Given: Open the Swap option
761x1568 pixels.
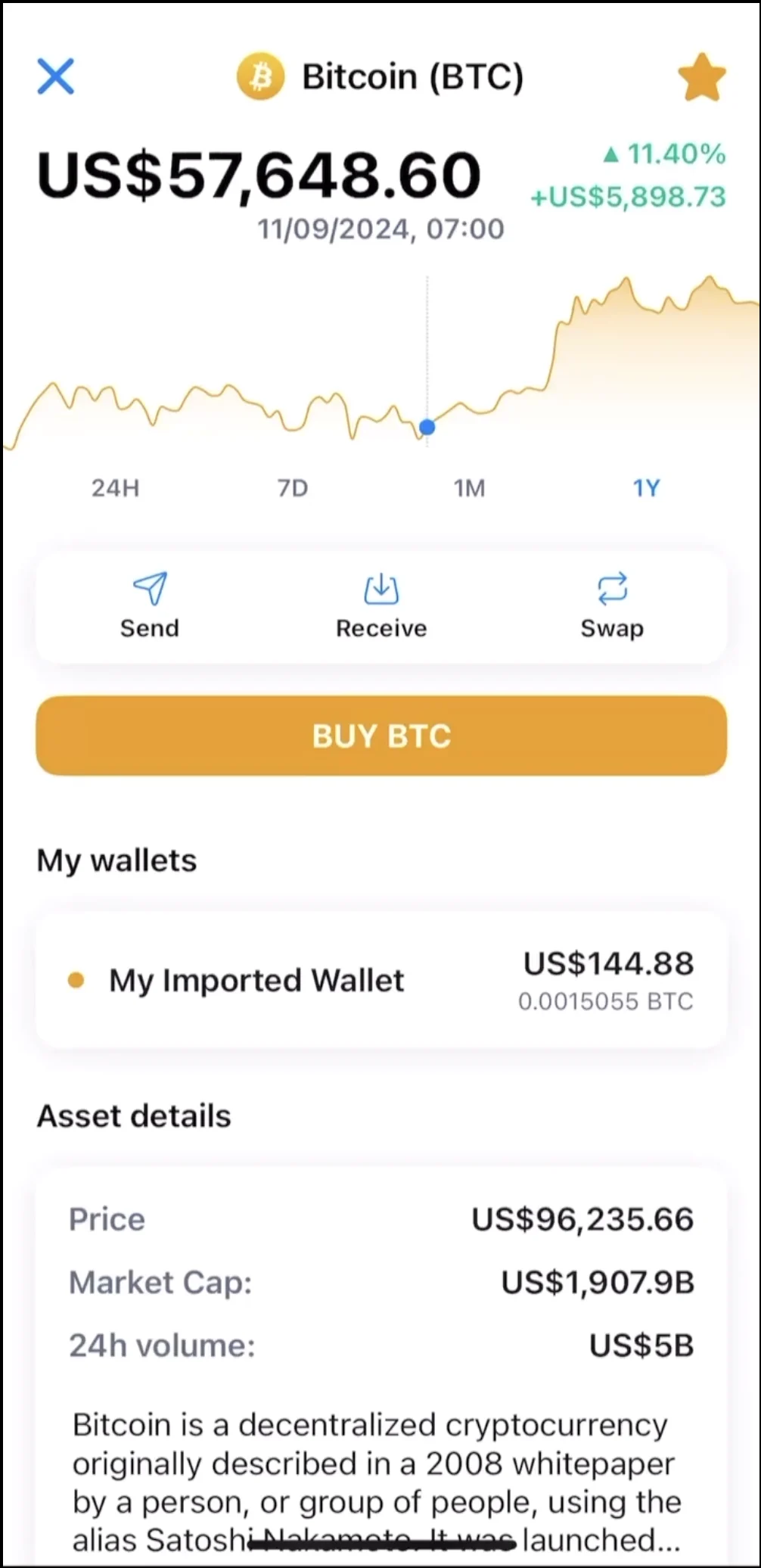Looking at the screenshot, I should click(x=612, y=606).
